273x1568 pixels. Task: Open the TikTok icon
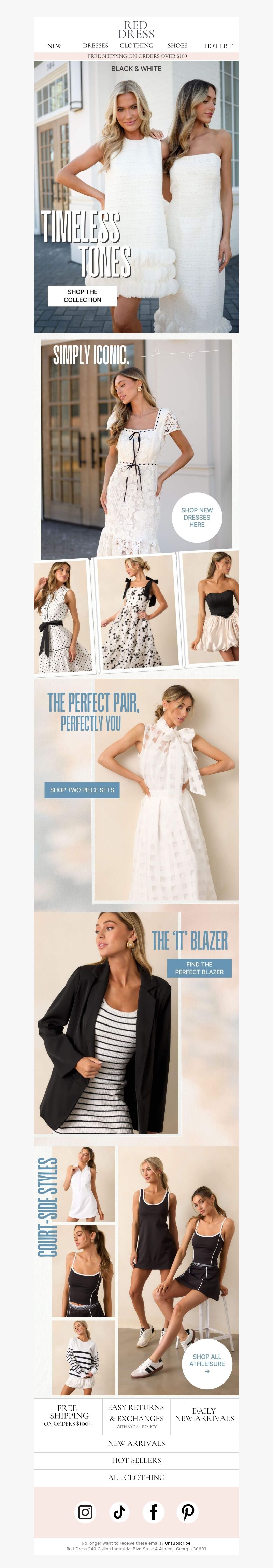click(x=119, y=1512)
